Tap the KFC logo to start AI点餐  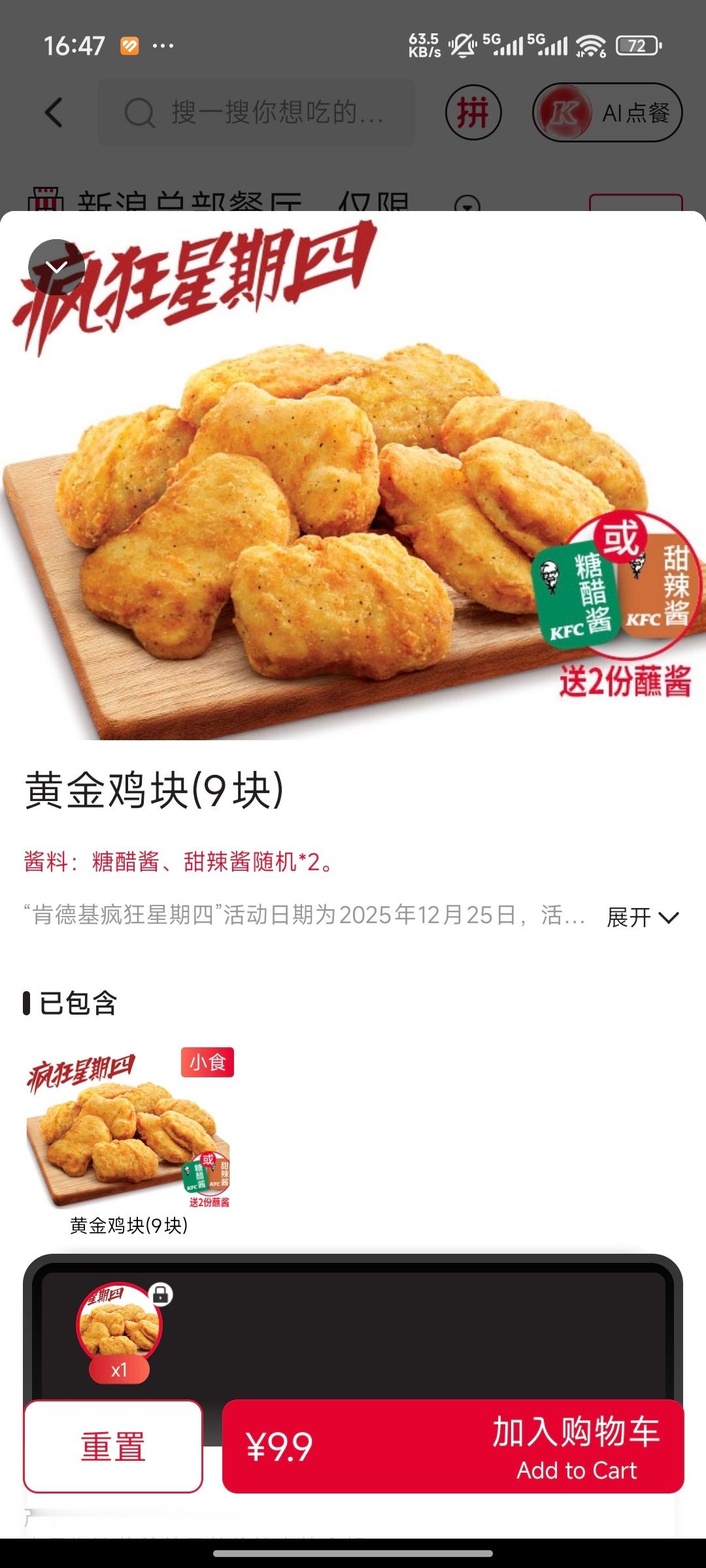click(563, 112)
